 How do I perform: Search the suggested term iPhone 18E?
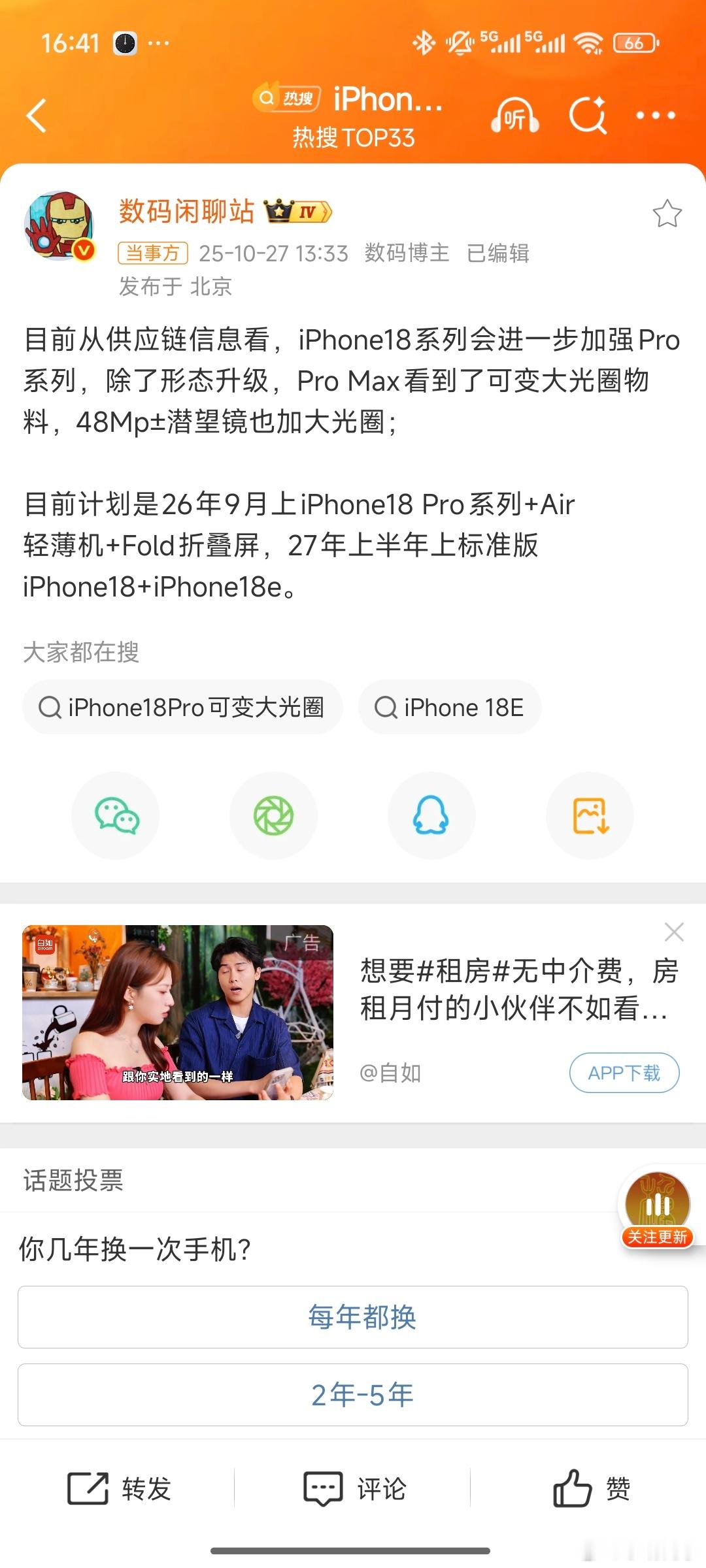450,707
